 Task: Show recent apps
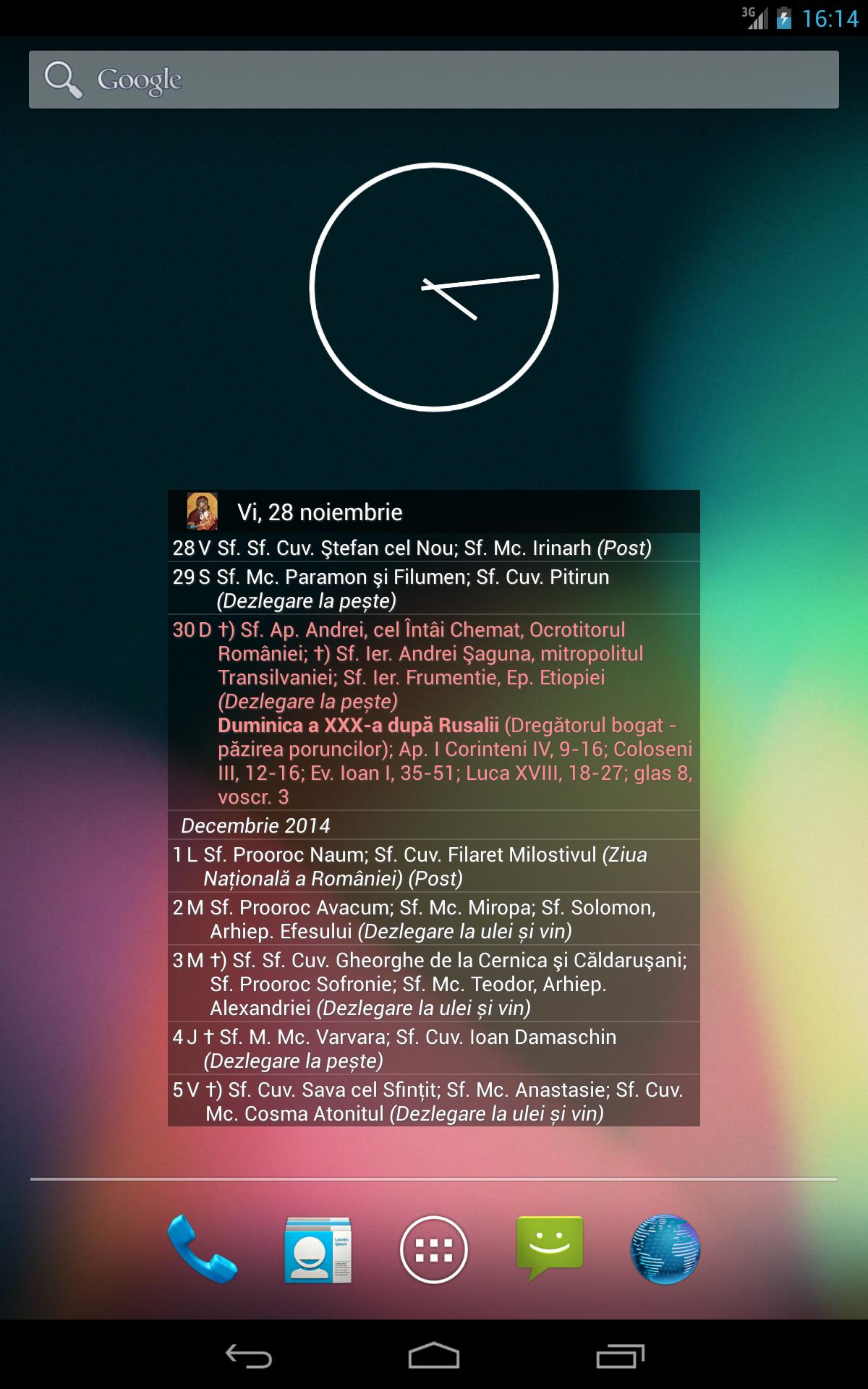pos(620,1356)
